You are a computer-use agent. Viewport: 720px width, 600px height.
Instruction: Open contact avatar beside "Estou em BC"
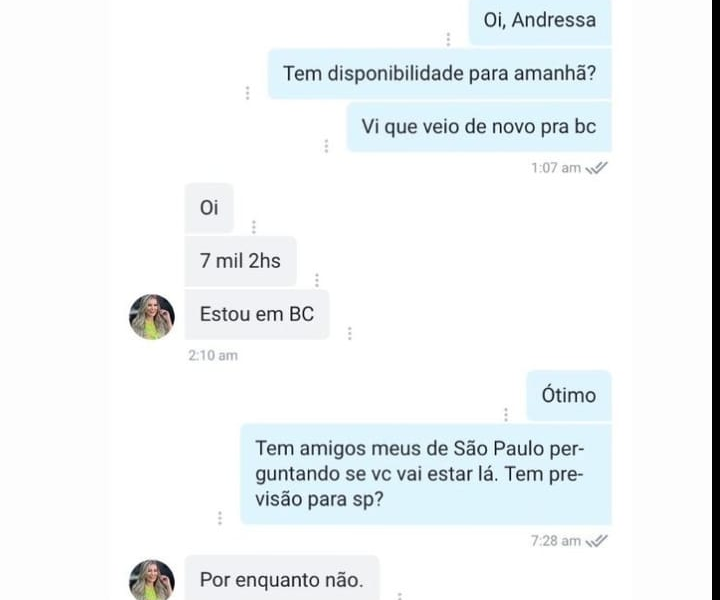pos(152,317)
